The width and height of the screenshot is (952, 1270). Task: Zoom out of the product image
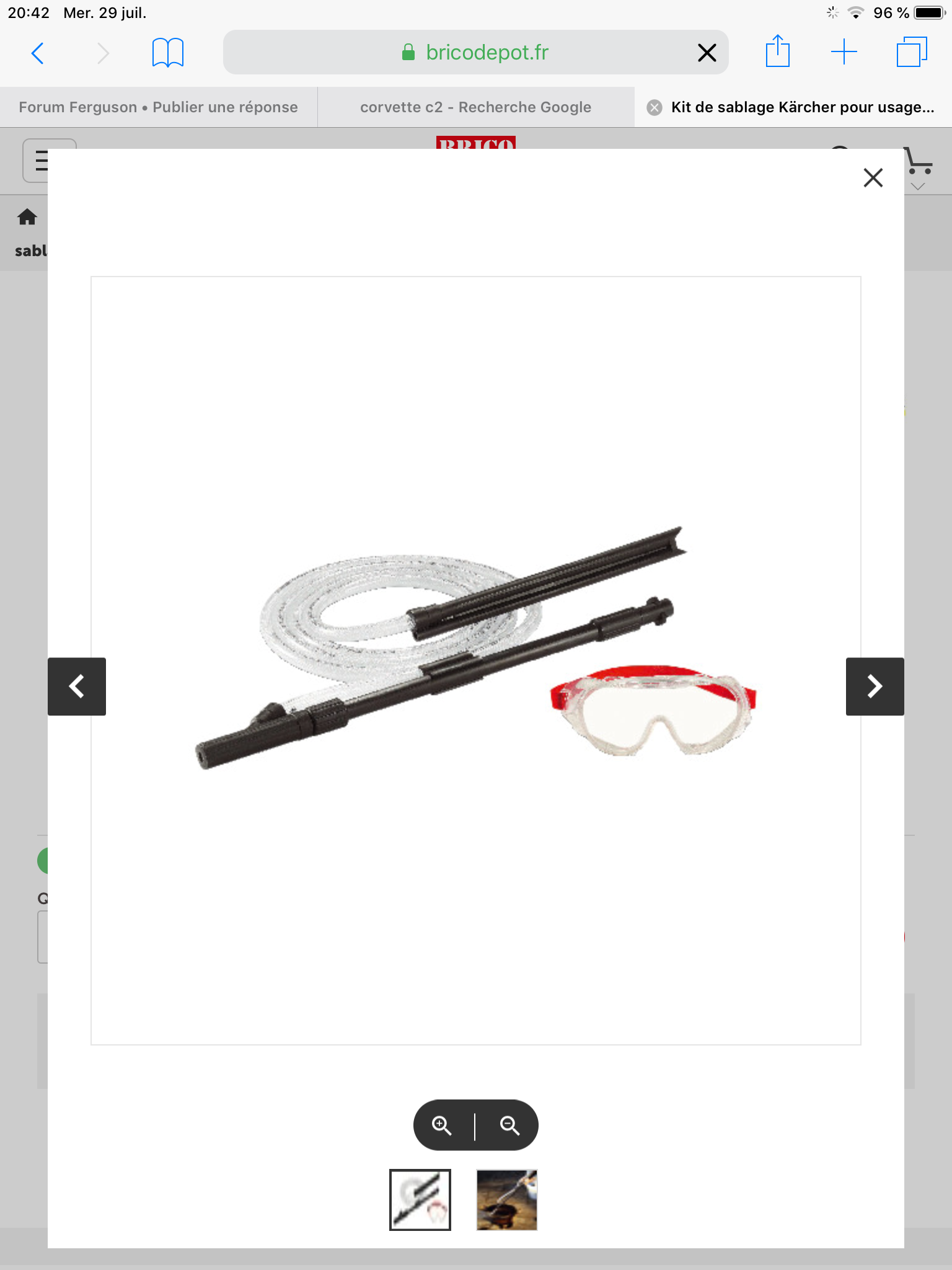pyautogui.click(x=509, y=1125)
